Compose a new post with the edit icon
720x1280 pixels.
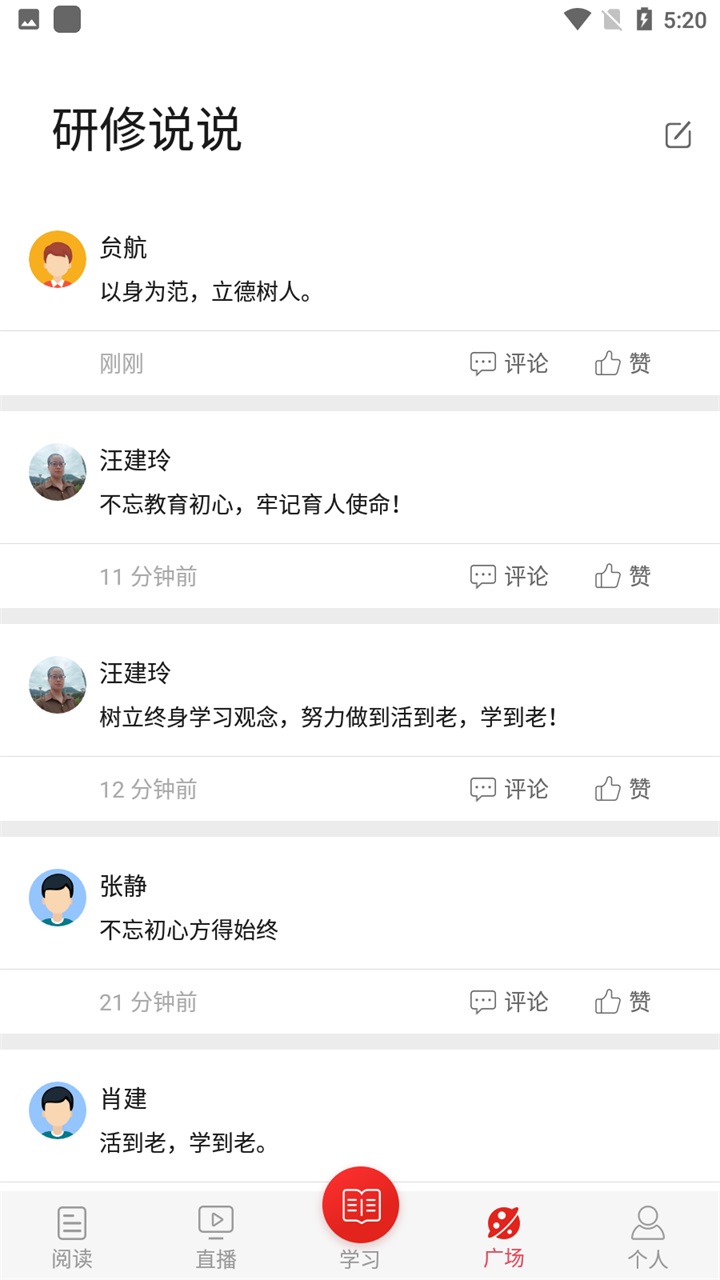point(678,135)
